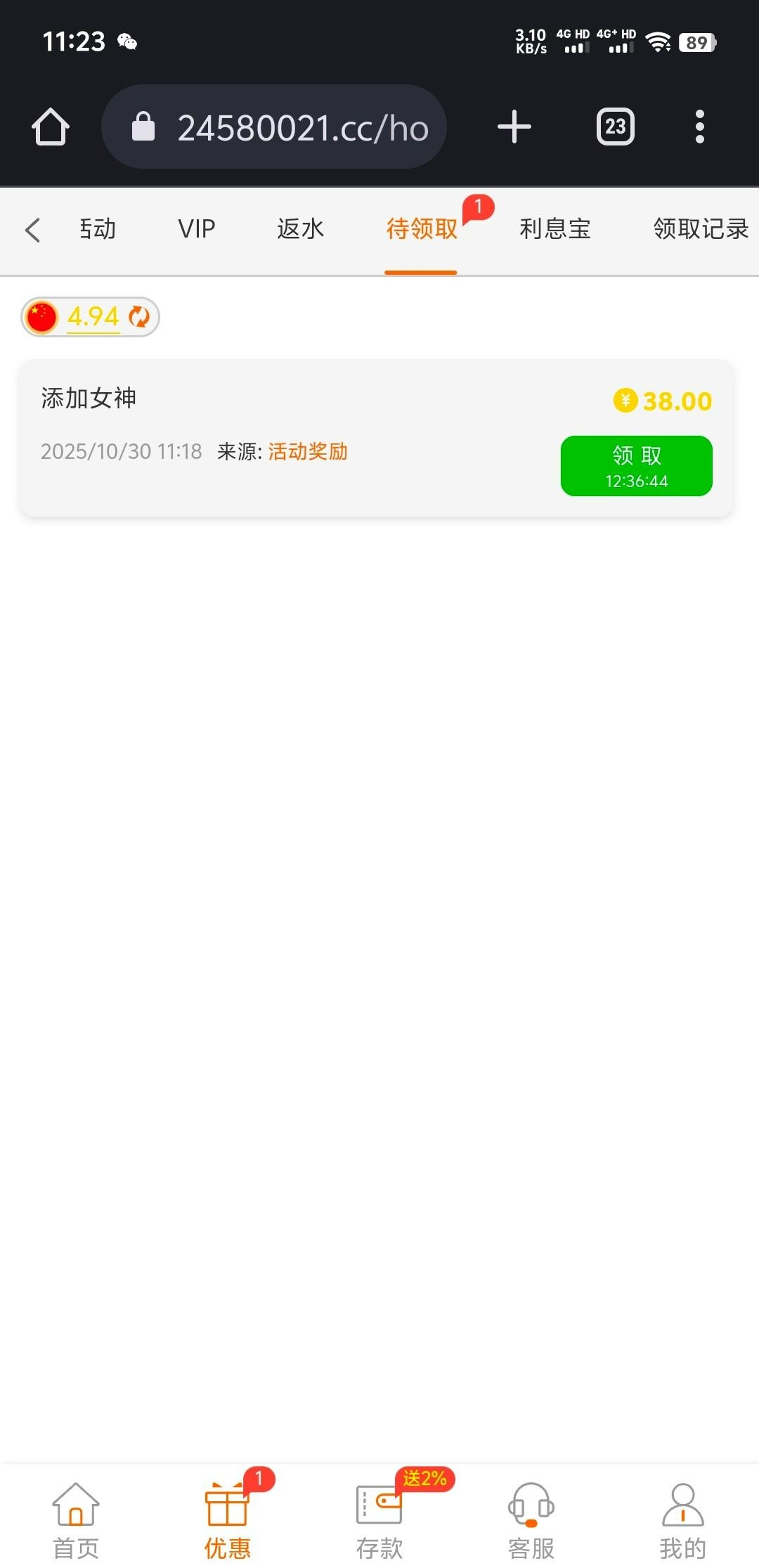Select the 待领取 tab
Screen dimensions: 759x1568
tap(422, 229)
